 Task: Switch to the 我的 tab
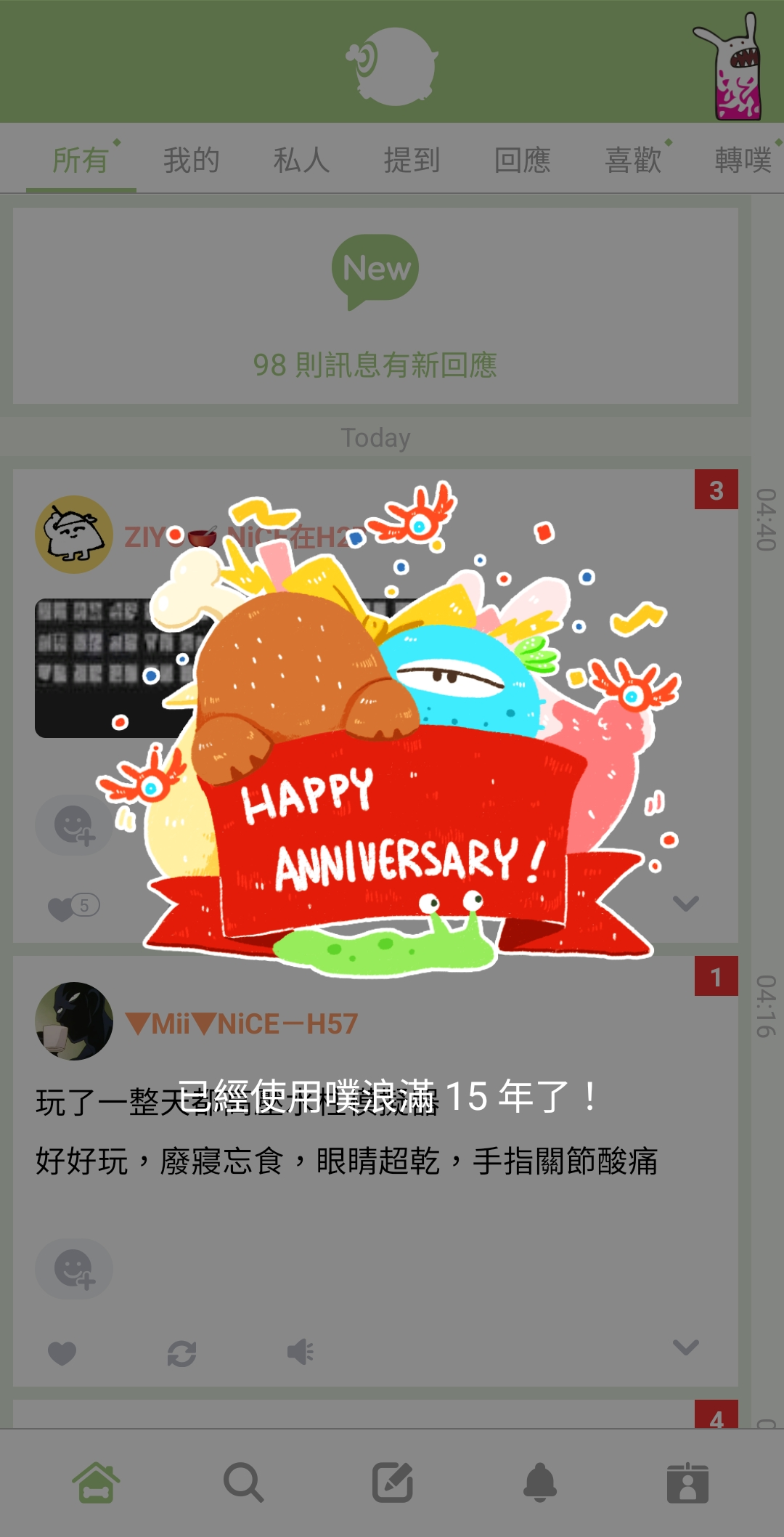[x=191, y=160]
